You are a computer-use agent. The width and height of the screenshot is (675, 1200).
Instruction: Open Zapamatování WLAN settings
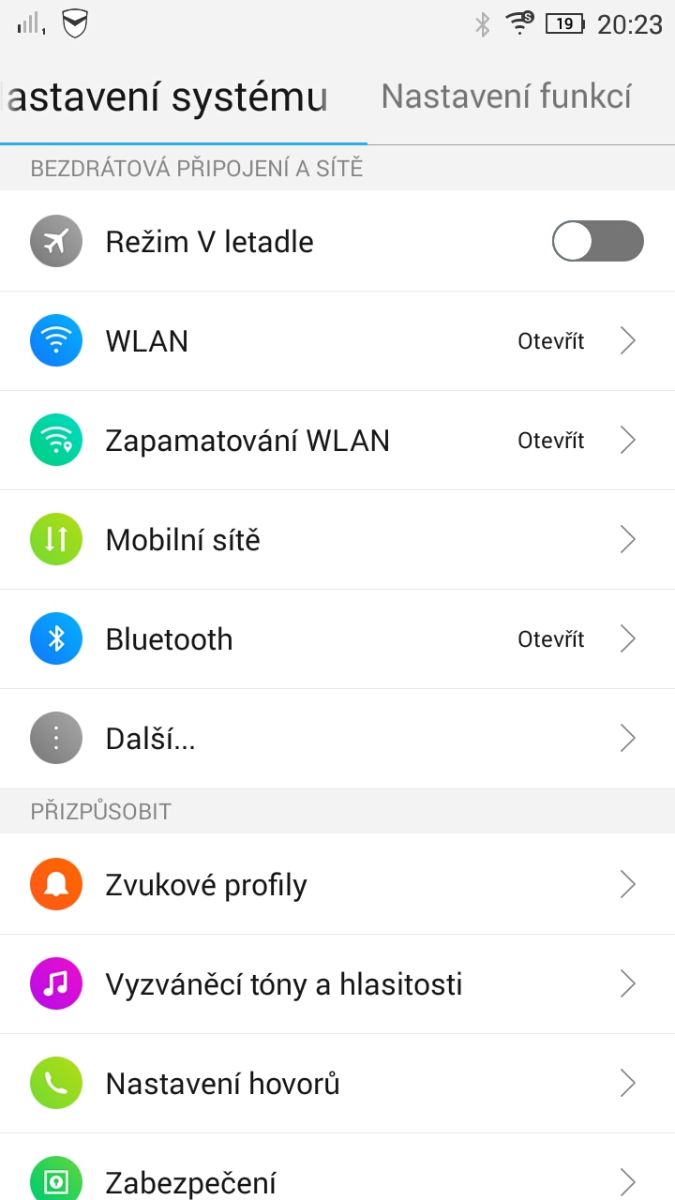click(x=337, y=440)
